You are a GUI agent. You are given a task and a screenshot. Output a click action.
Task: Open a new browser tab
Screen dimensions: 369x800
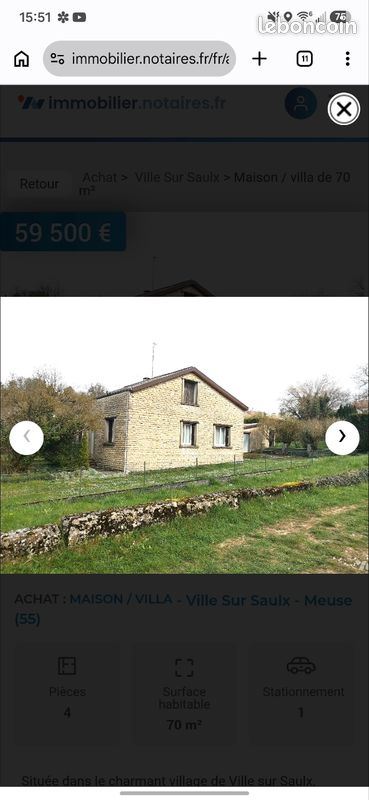pos(259,59)
